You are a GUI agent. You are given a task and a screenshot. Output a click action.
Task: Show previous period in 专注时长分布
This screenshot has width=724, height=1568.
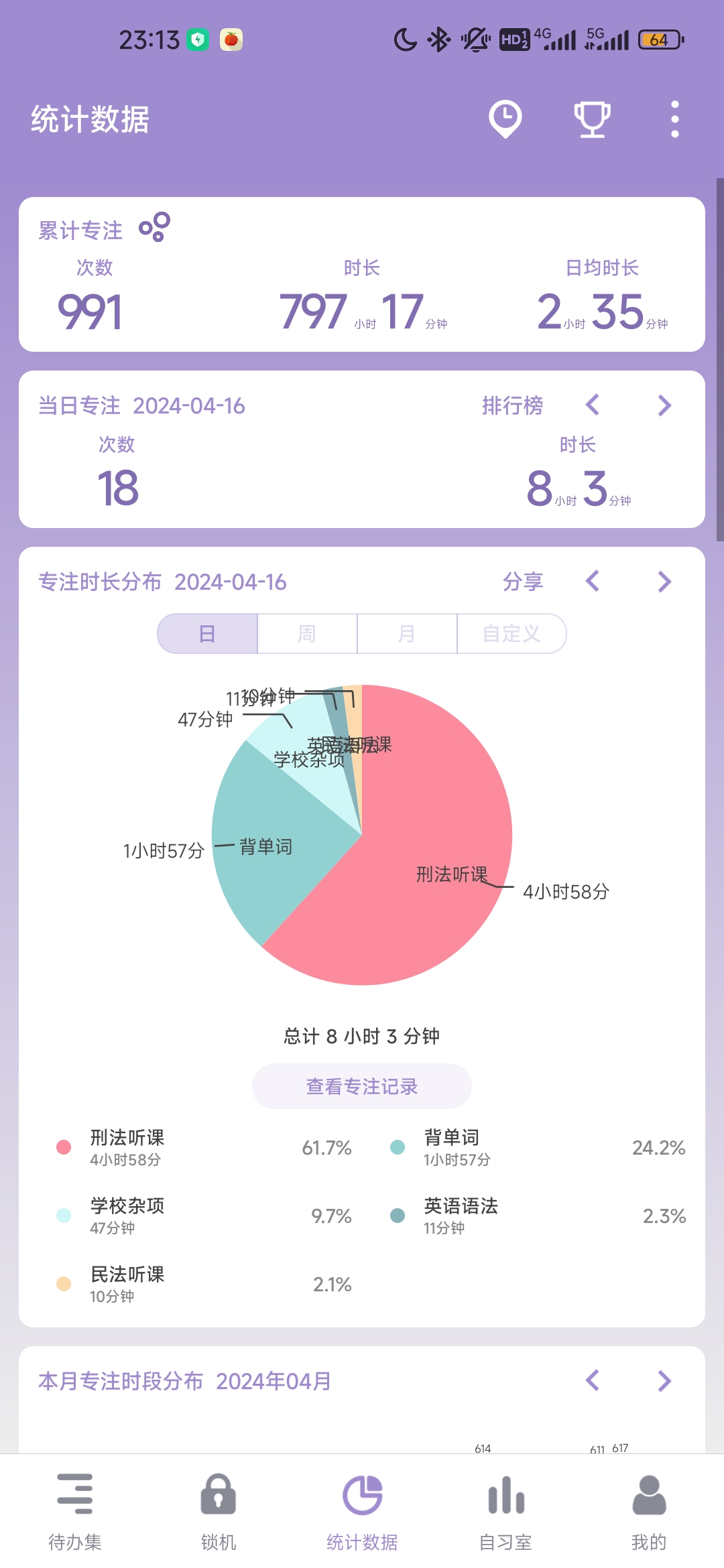click(593, 582)
